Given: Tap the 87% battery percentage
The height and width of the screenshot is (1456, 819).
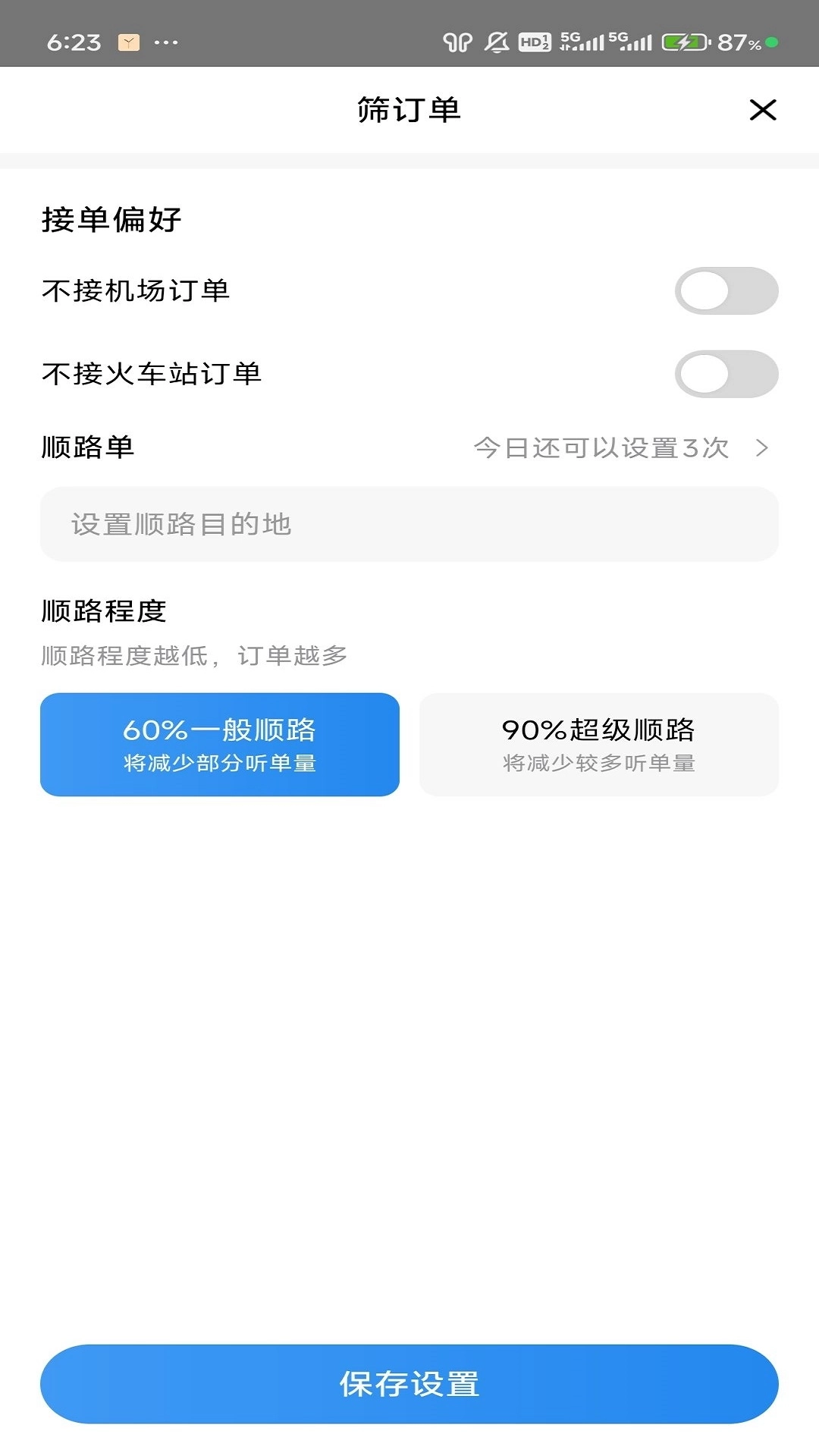Looking at the screenshot, I should pos(742,43).
